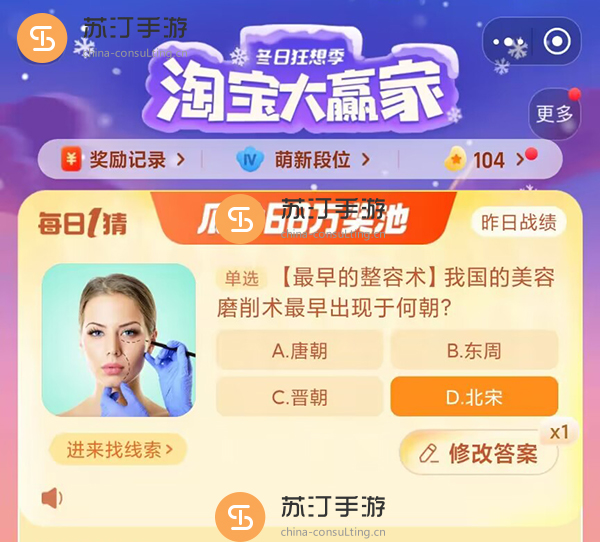Toggle the sound speaker icon
The height and width of the screenshot is (542, 600).
[x=52, y=497]
